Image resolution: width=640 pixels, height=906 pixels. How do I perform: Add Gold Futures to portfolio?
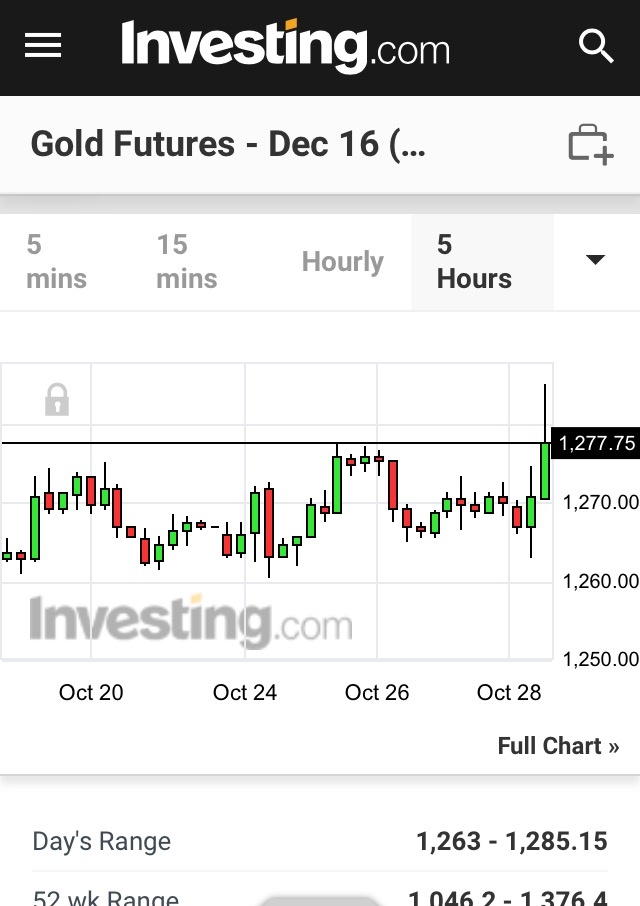(x=590, y=144)
